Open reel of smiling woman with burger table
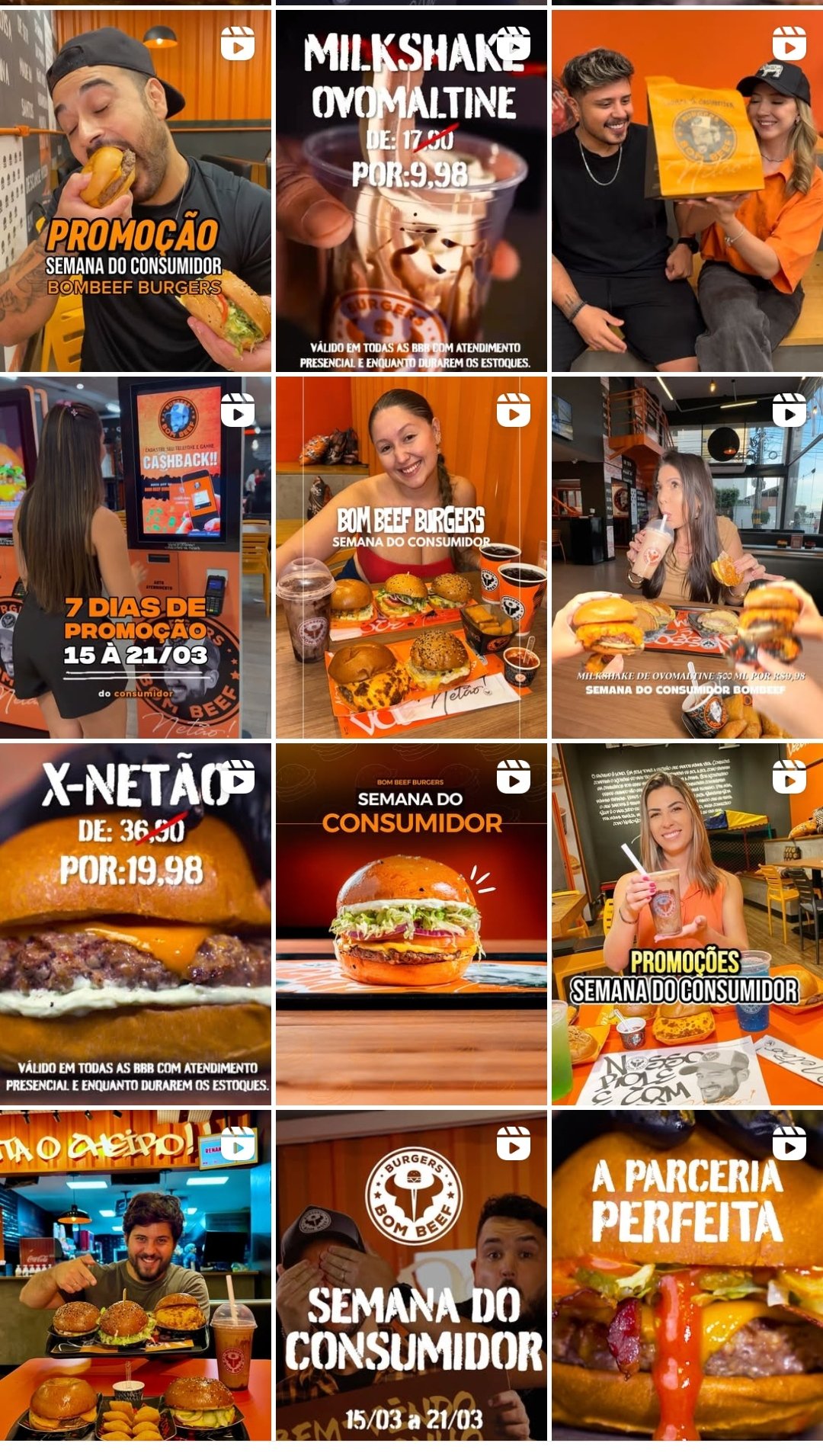 click(x=411, y=557)
